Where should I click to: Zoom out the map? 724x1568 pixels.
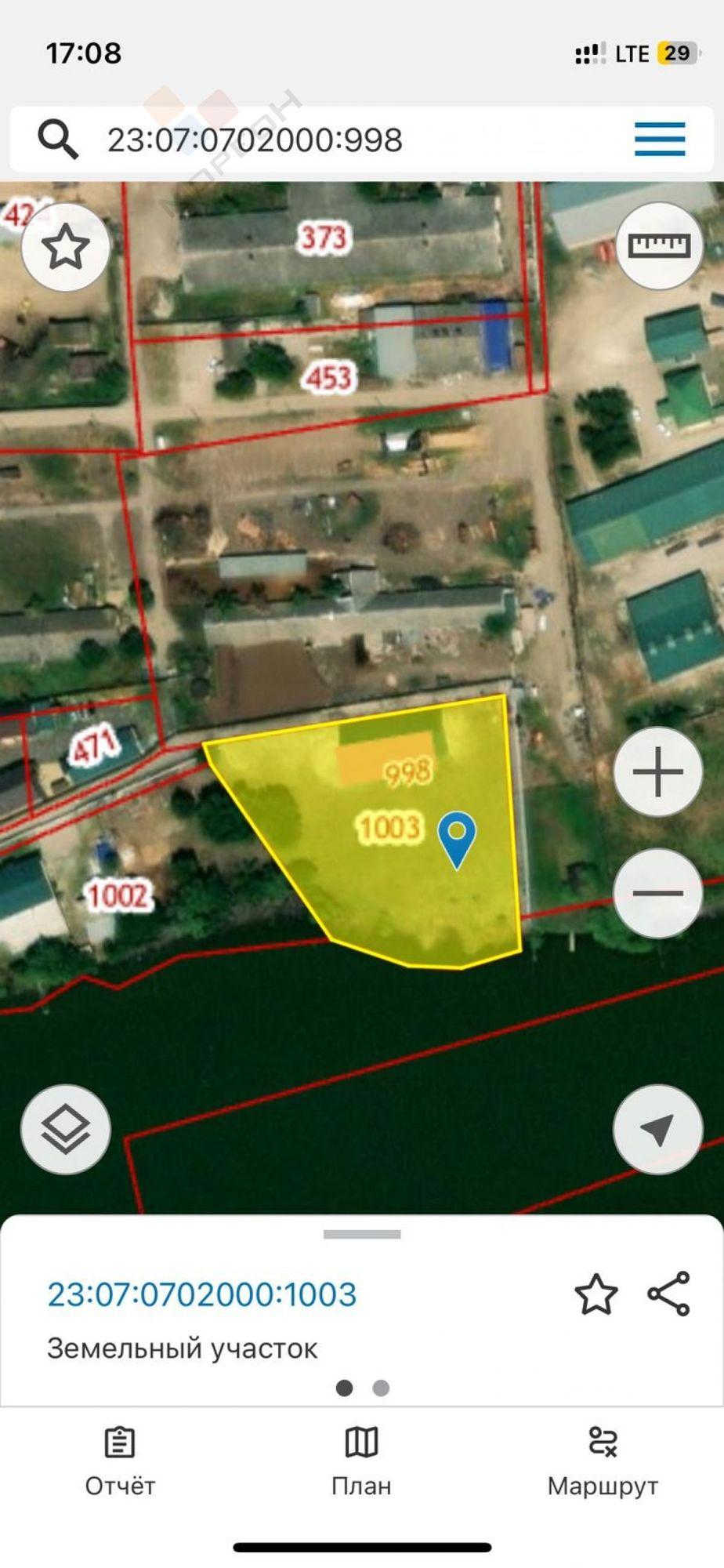click(657, 893)
